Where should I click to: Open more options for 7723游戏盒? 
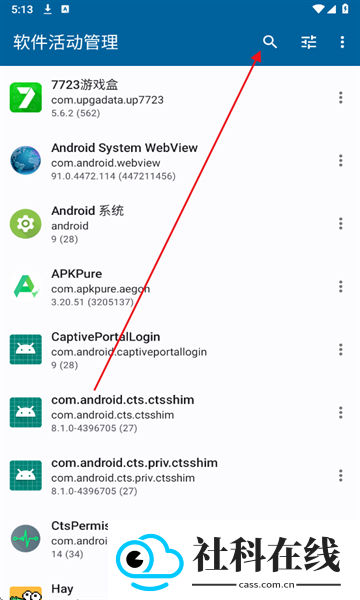pos(340,98)
